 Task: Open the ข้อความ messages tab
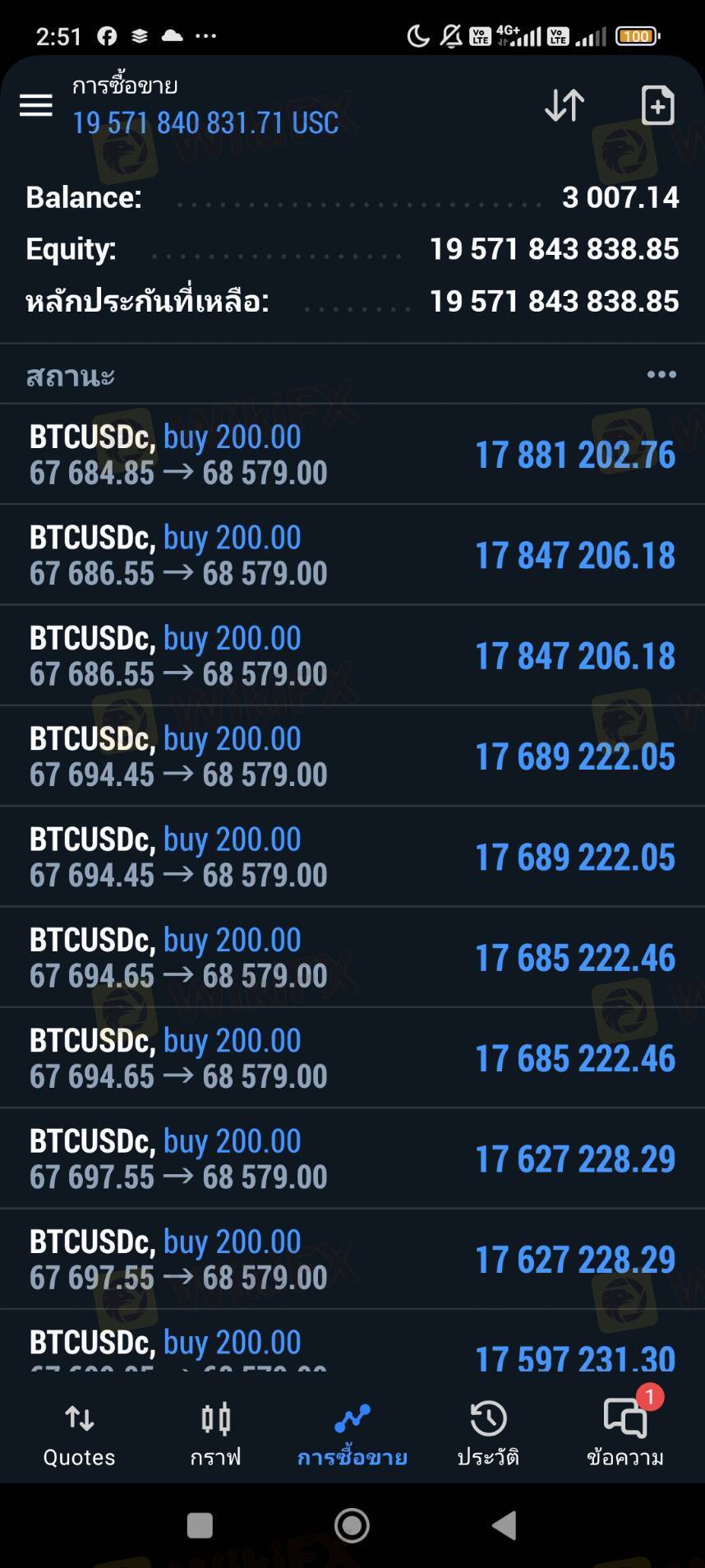(x=625, y=1436)
